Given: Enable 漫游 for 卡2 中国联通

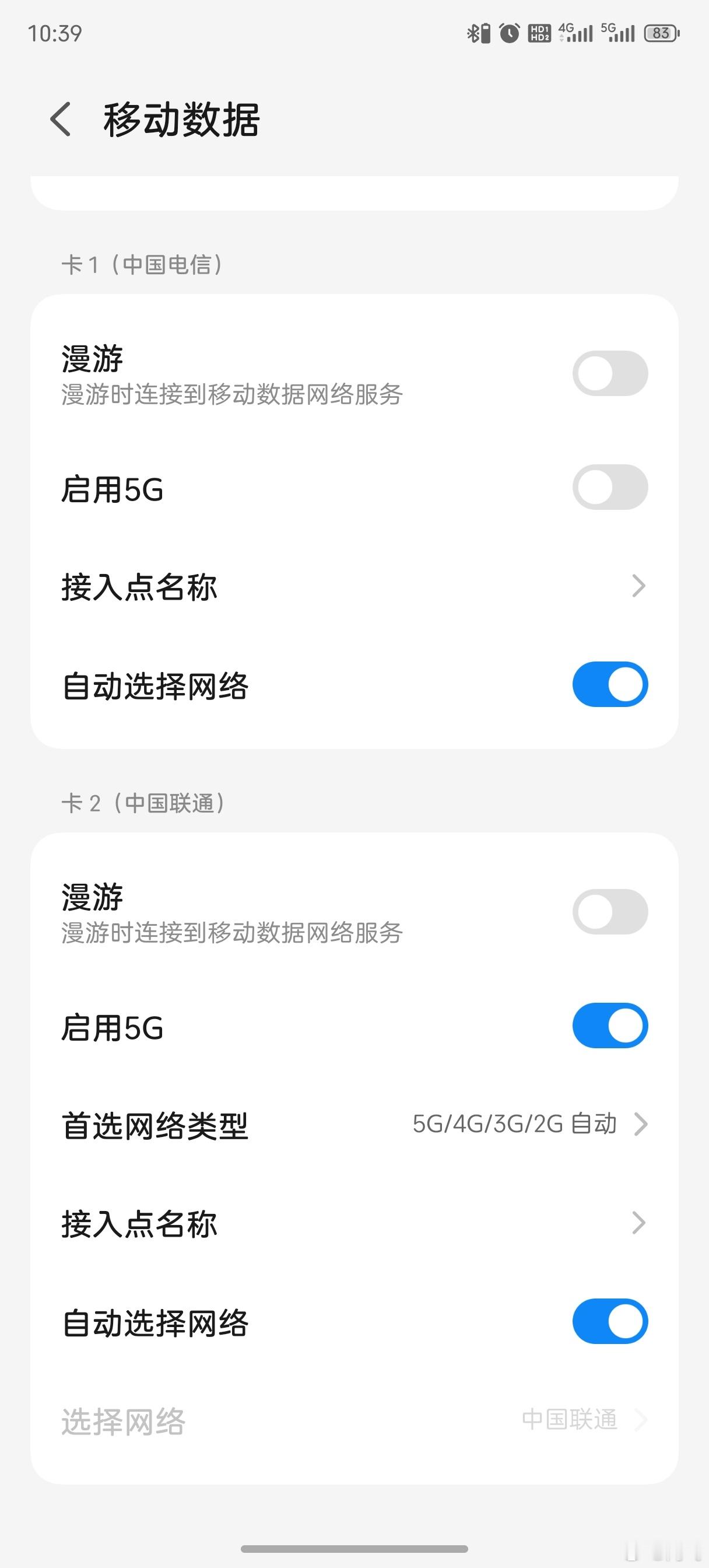Looking at the screenshot, I should click(x=610, y=911).
